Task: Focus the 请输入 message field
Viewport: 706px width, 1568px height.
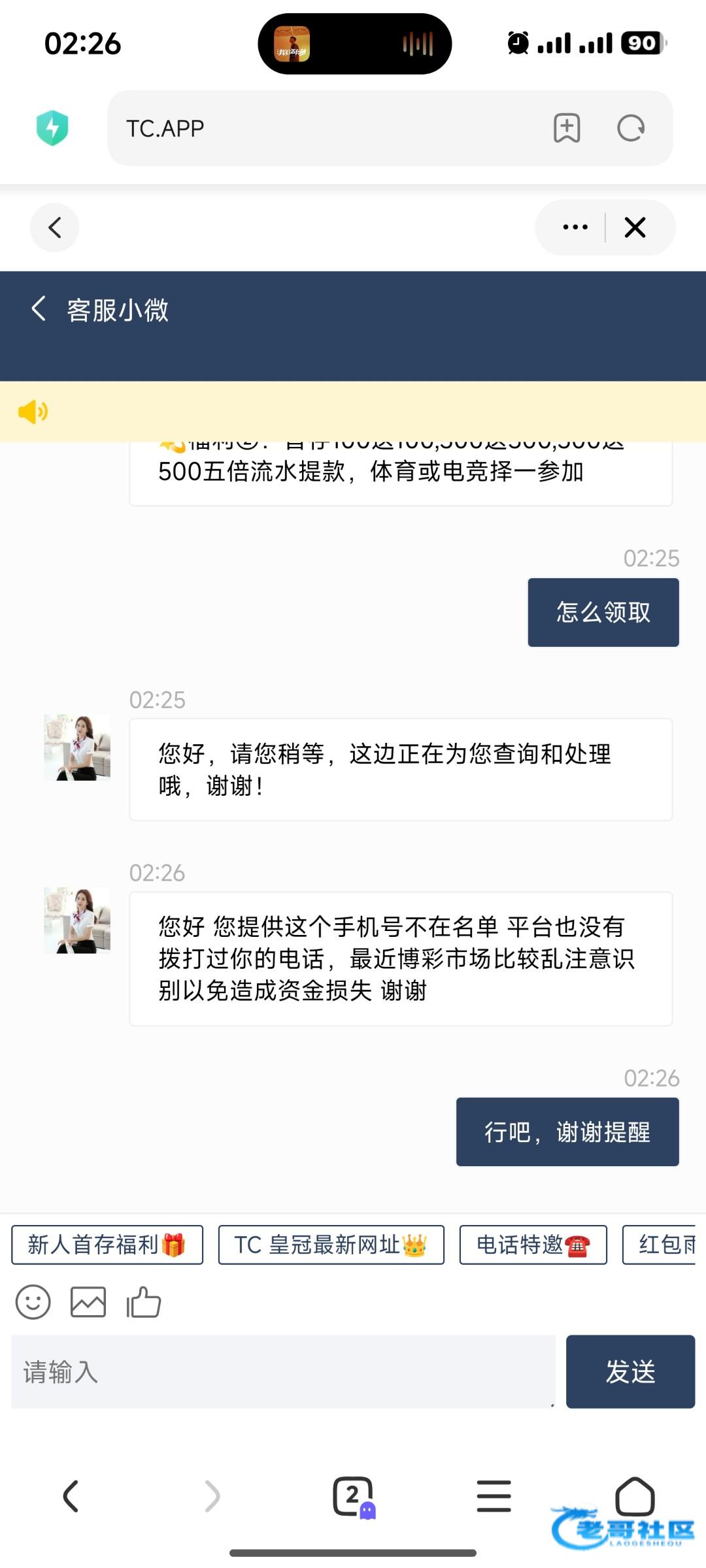Action: (x=282, y=1371)
